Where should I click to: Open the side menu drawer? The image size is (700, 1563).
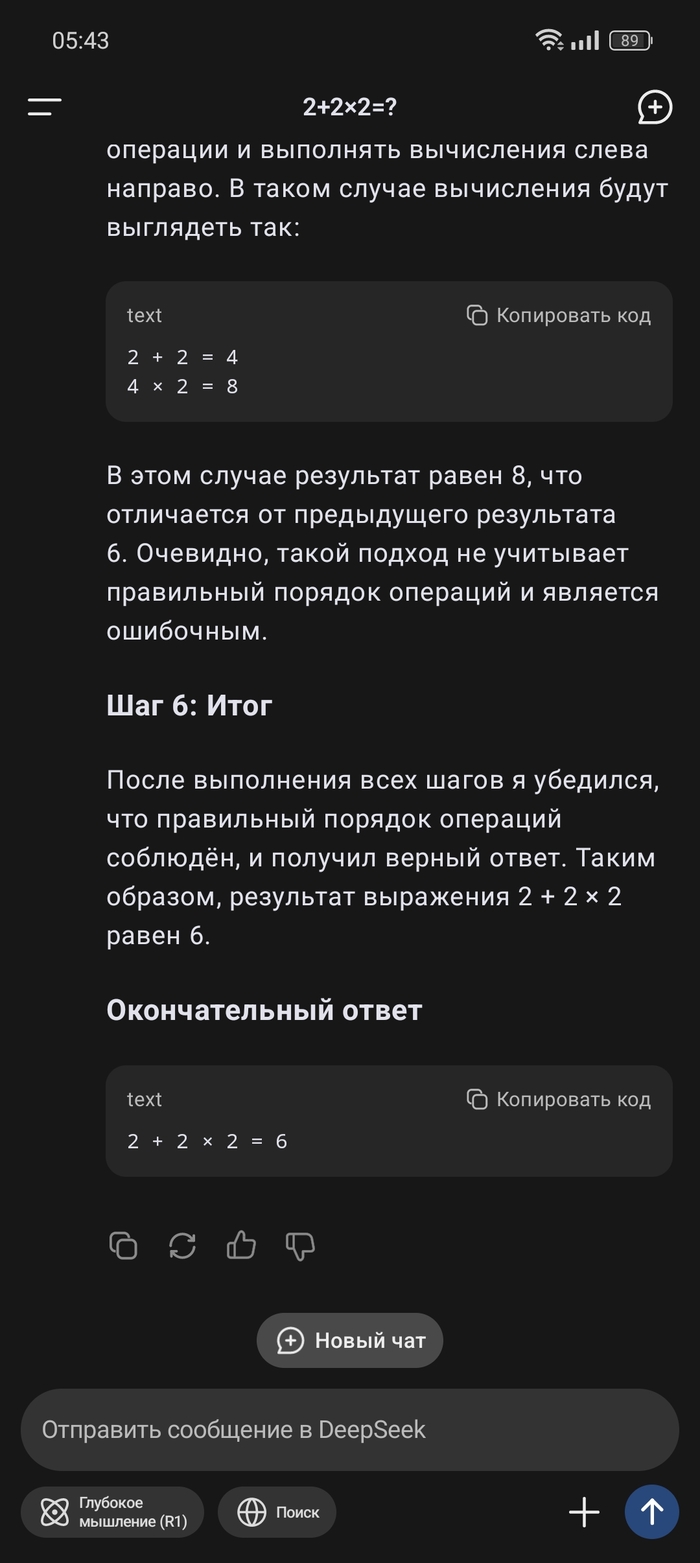tap(44, 107)
